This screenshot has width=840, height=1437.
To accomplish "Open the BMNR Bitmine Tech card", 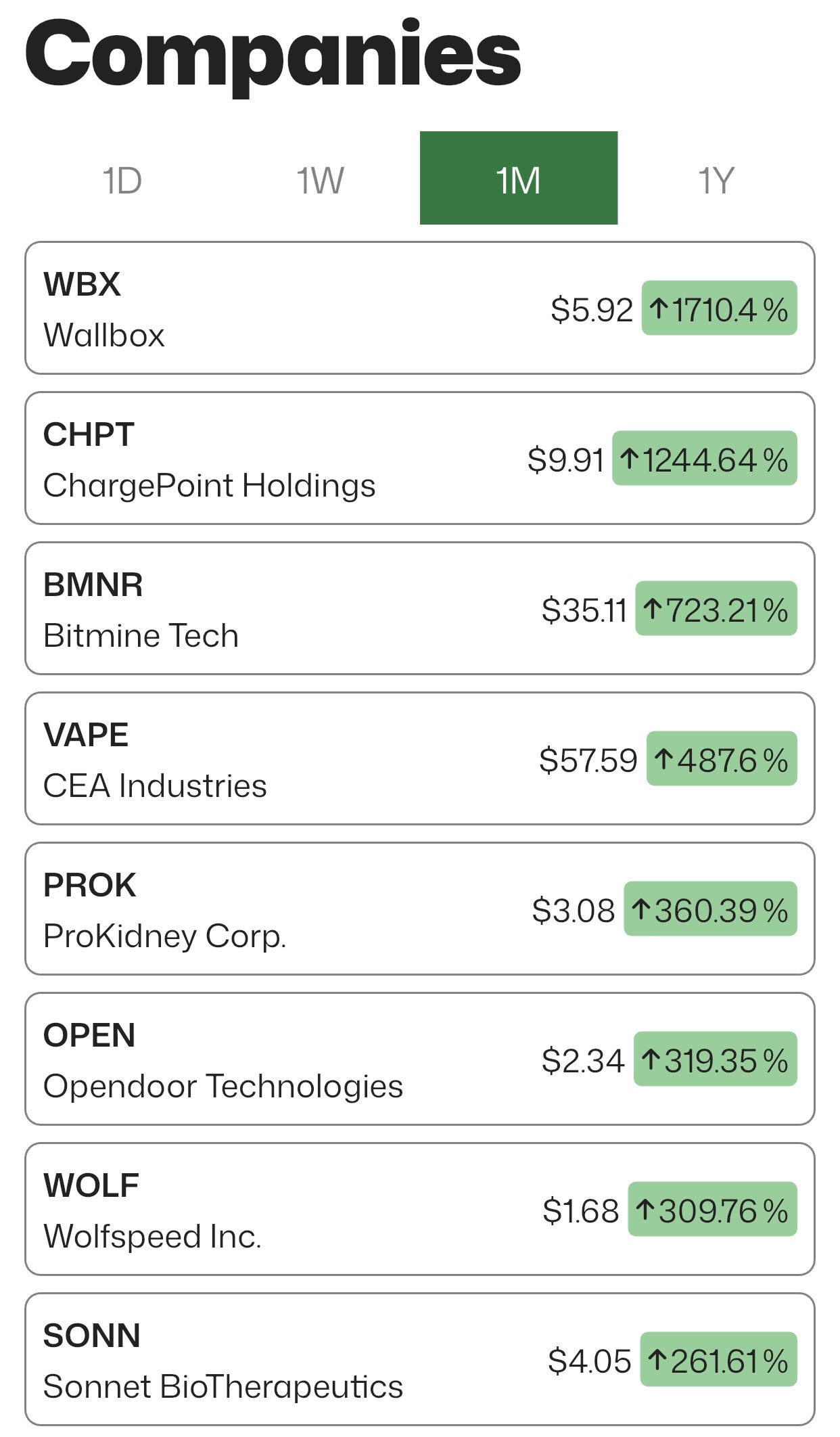I will [419, 608].
